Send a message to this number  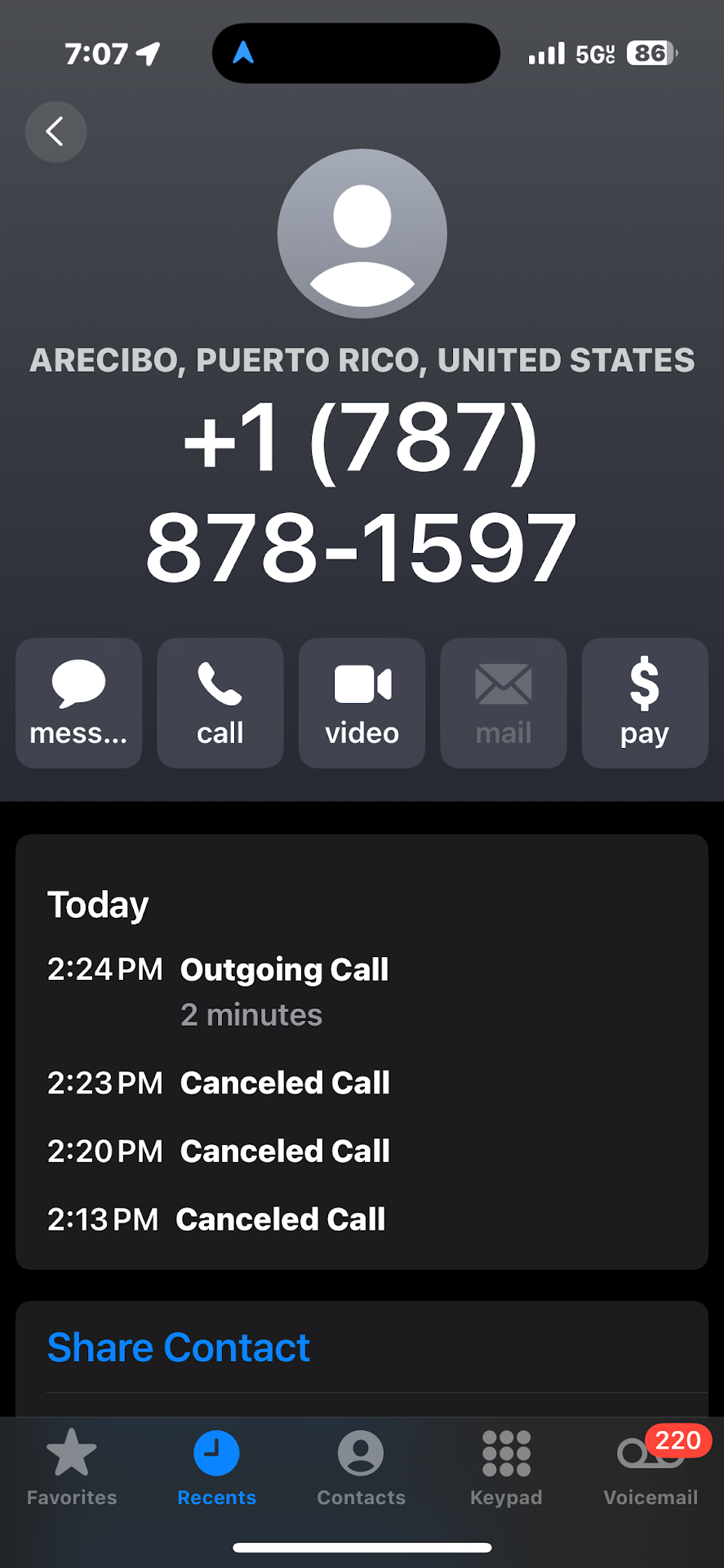tap(78, 703)
